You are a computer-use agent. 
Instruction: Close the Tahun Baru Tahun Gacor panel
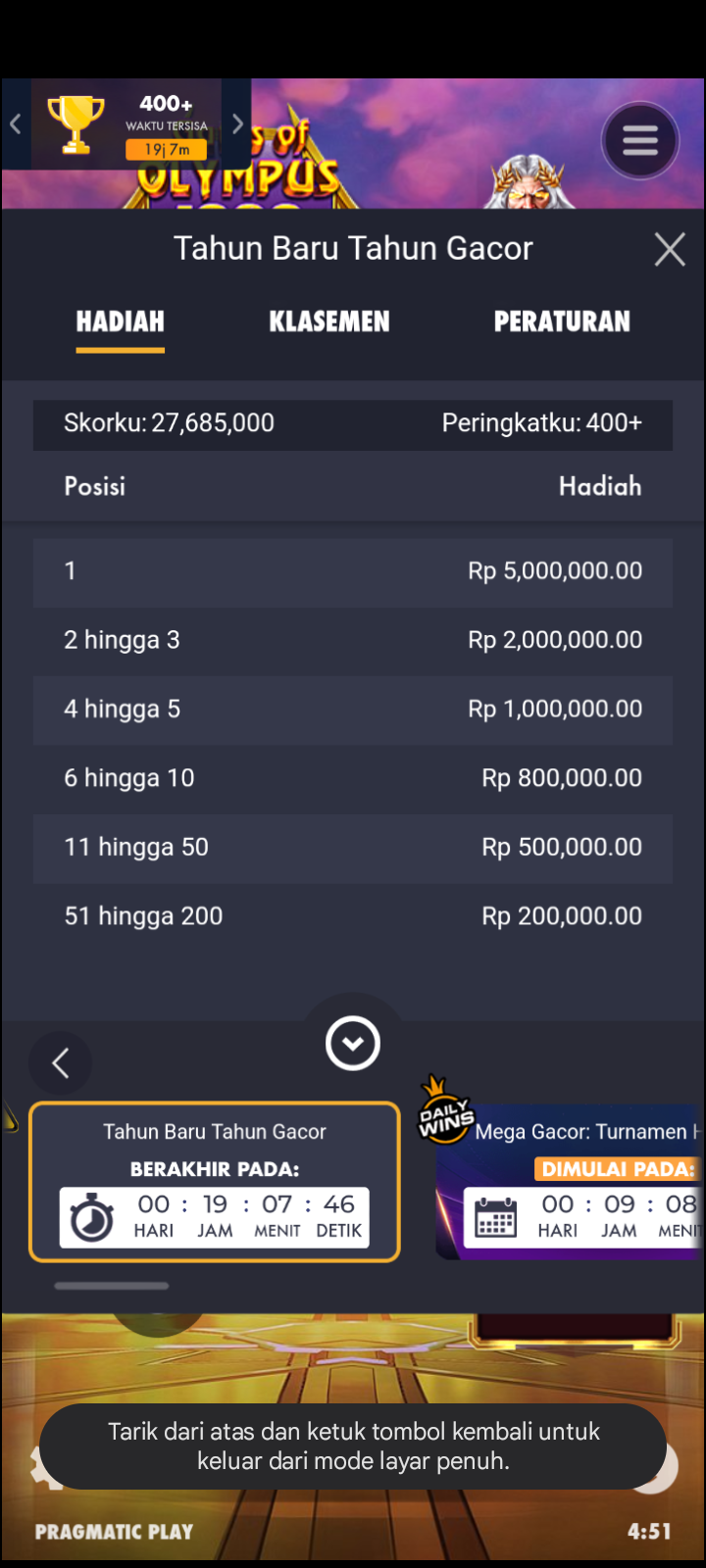point(670,250)
